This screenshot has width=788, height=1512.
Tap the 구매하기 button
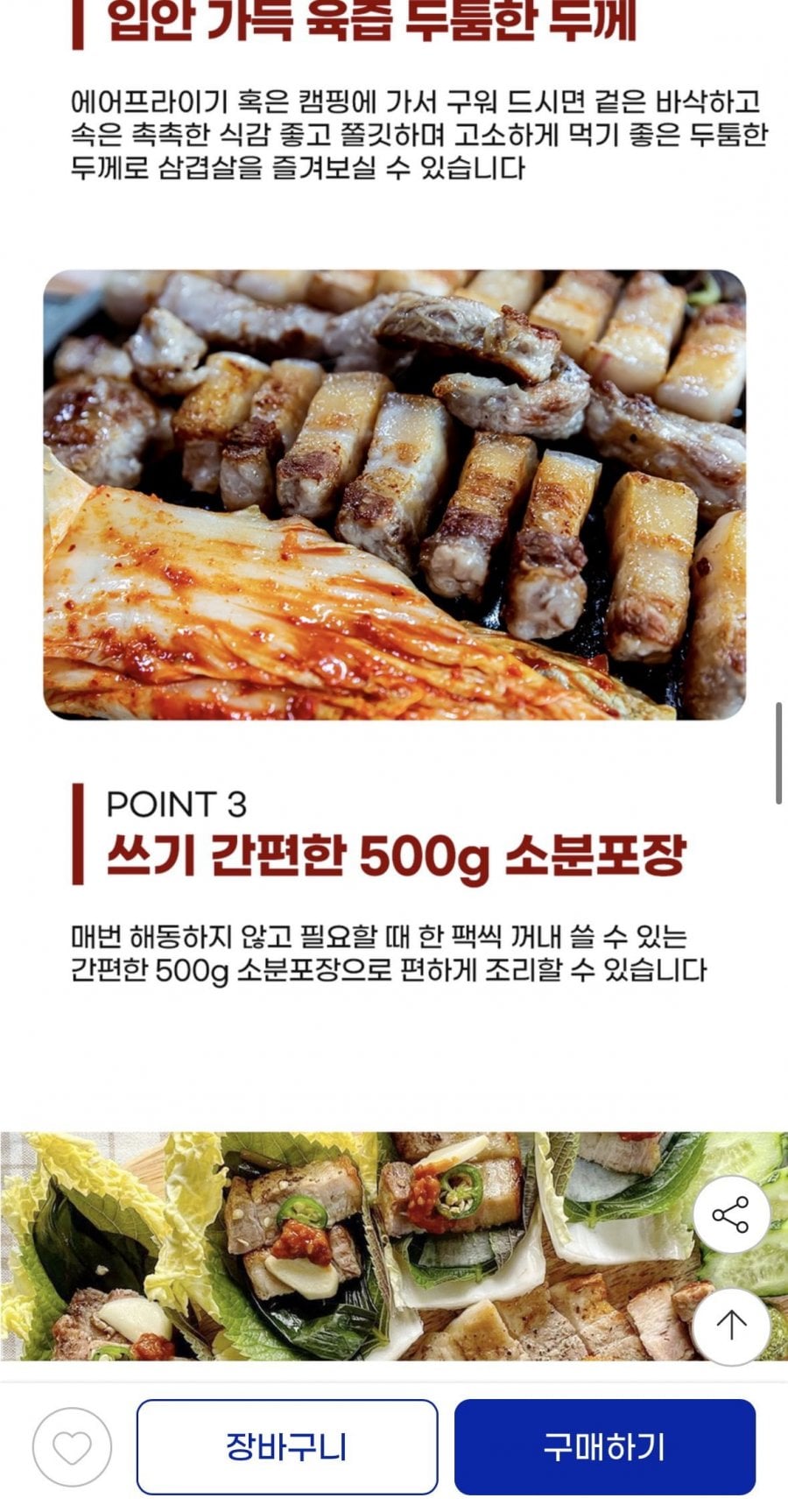tap(604, 1447)
